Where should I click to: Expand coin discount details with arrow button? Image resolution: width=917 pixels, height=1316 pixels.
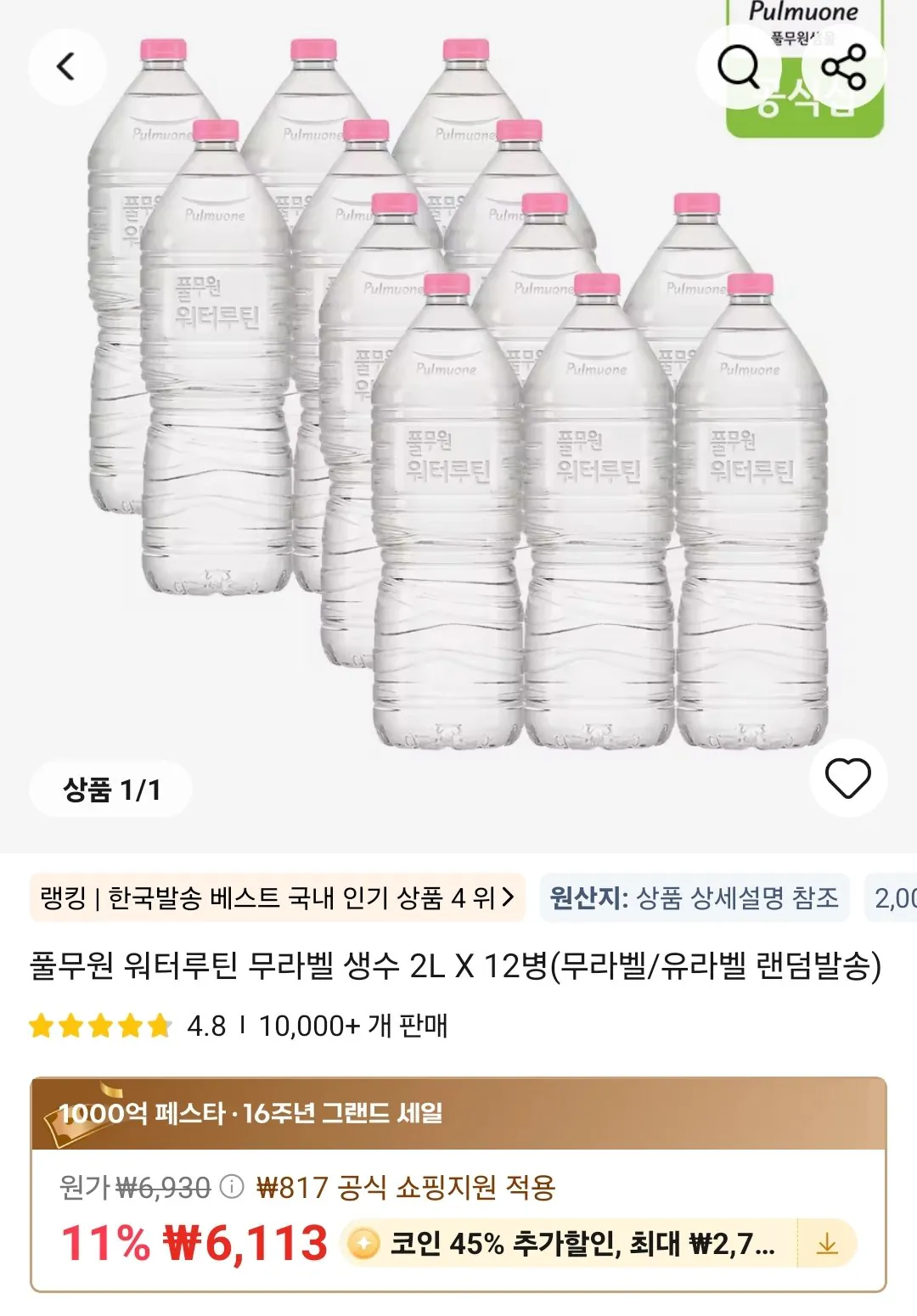coord(826,1245)
